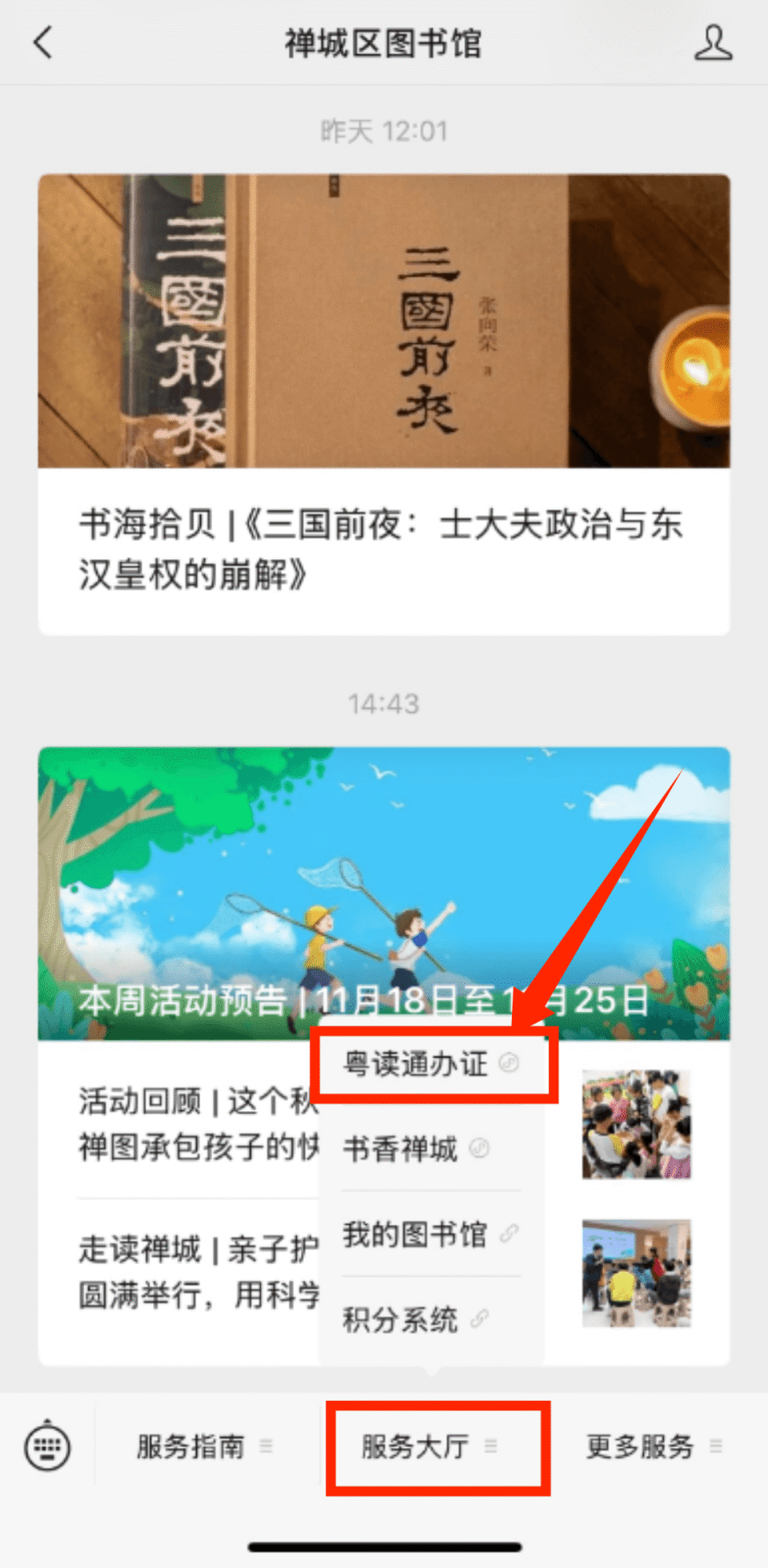Tap the submenu indicator beside 服务大厅
Screen dimensions: 768x1568
click(x=490, y=1448)
